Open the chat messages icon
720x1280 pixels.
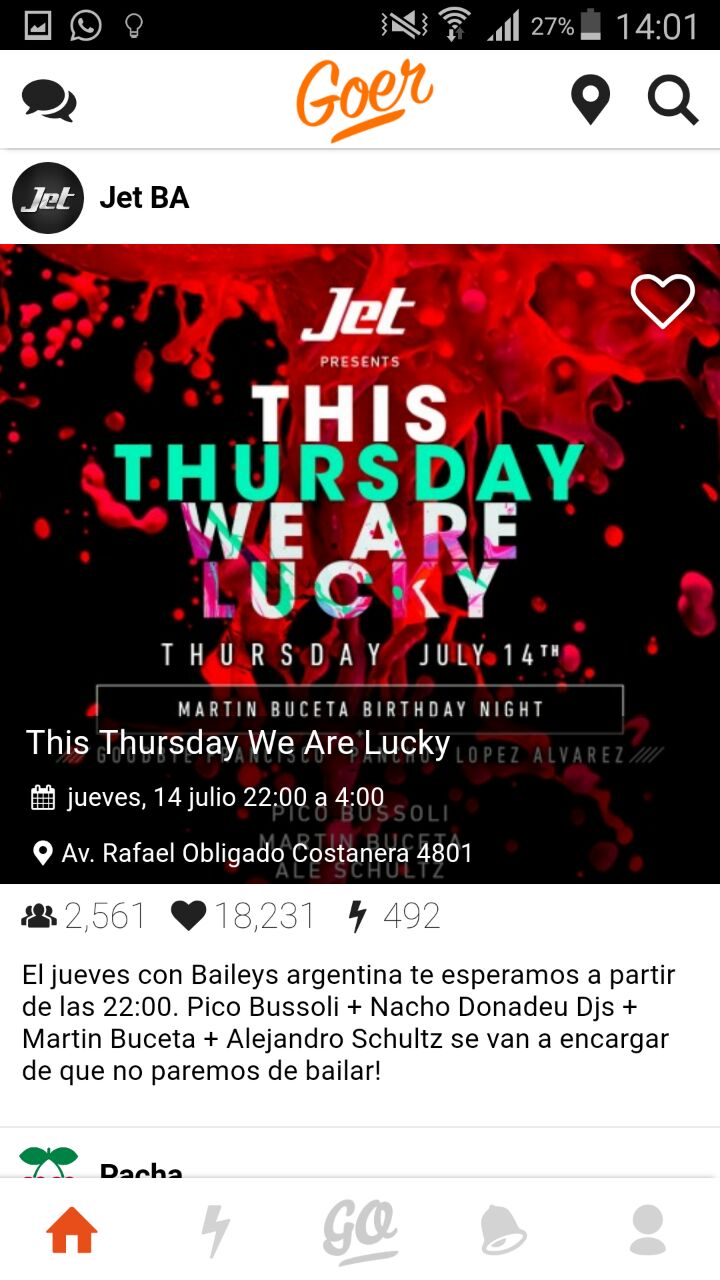coord(49,101)
